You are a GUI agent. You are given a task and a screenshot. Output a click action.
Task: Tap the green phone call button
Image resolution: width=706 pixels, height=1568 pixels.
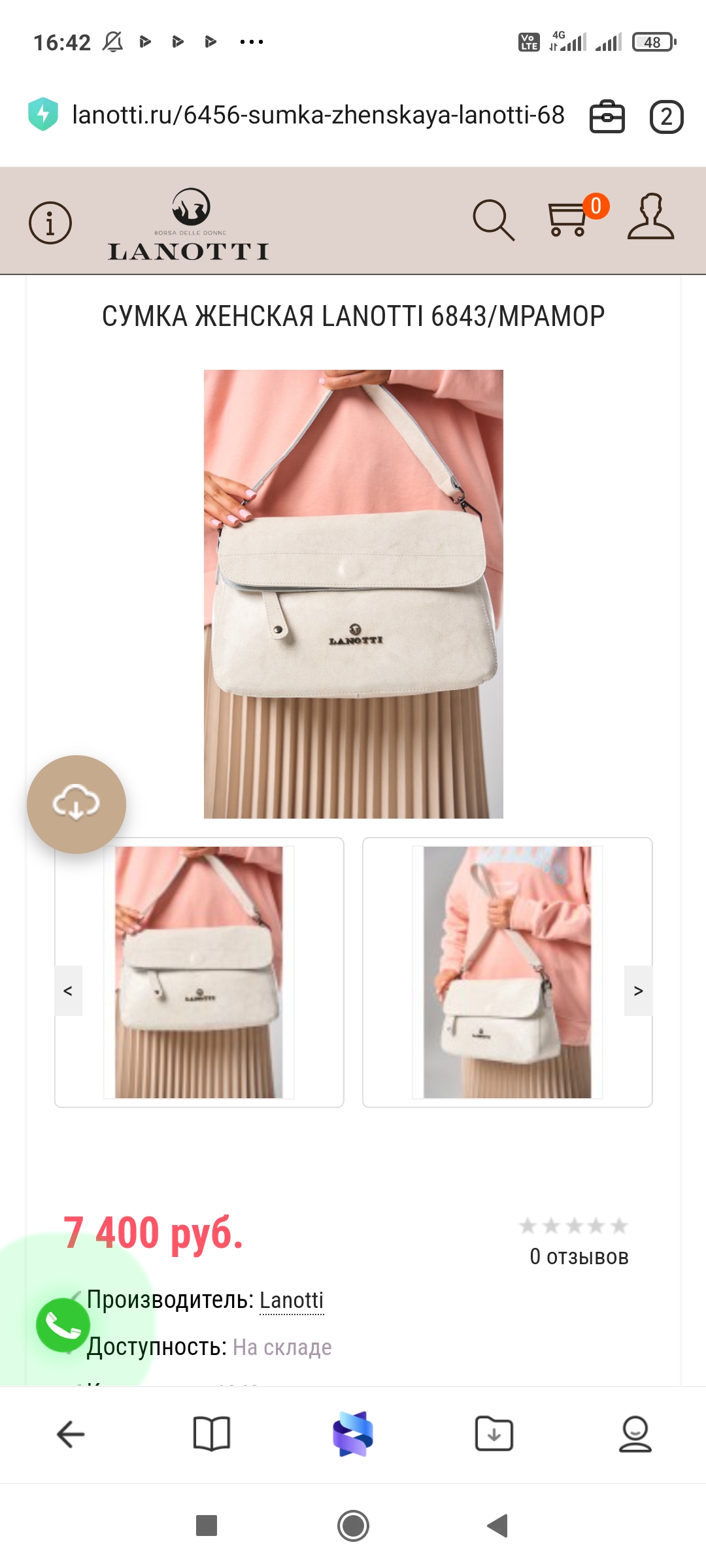click(x=63, y=1325)
